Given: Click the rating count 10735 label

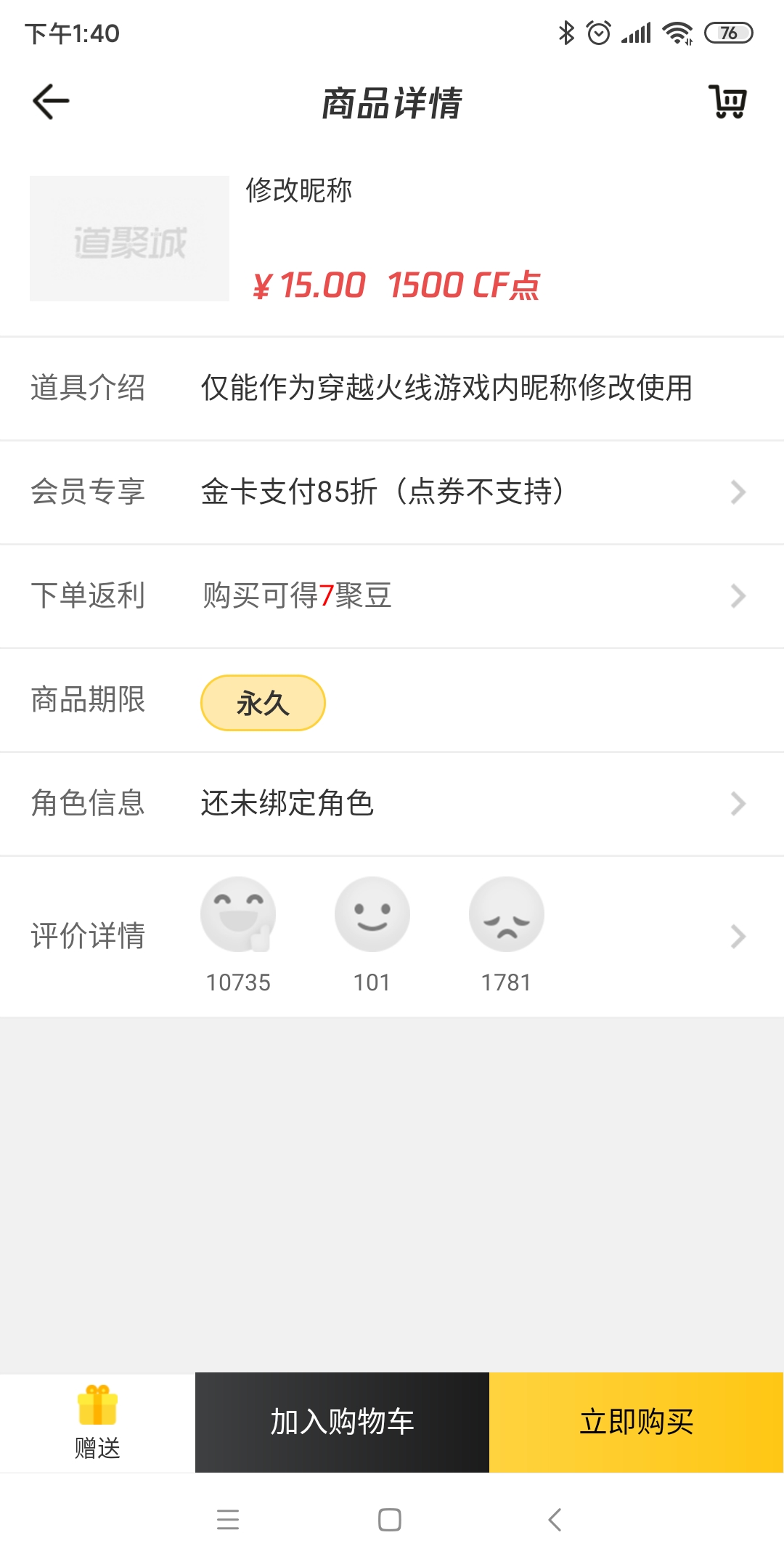Looking at the screenshot, I should (x=236, y=982).
